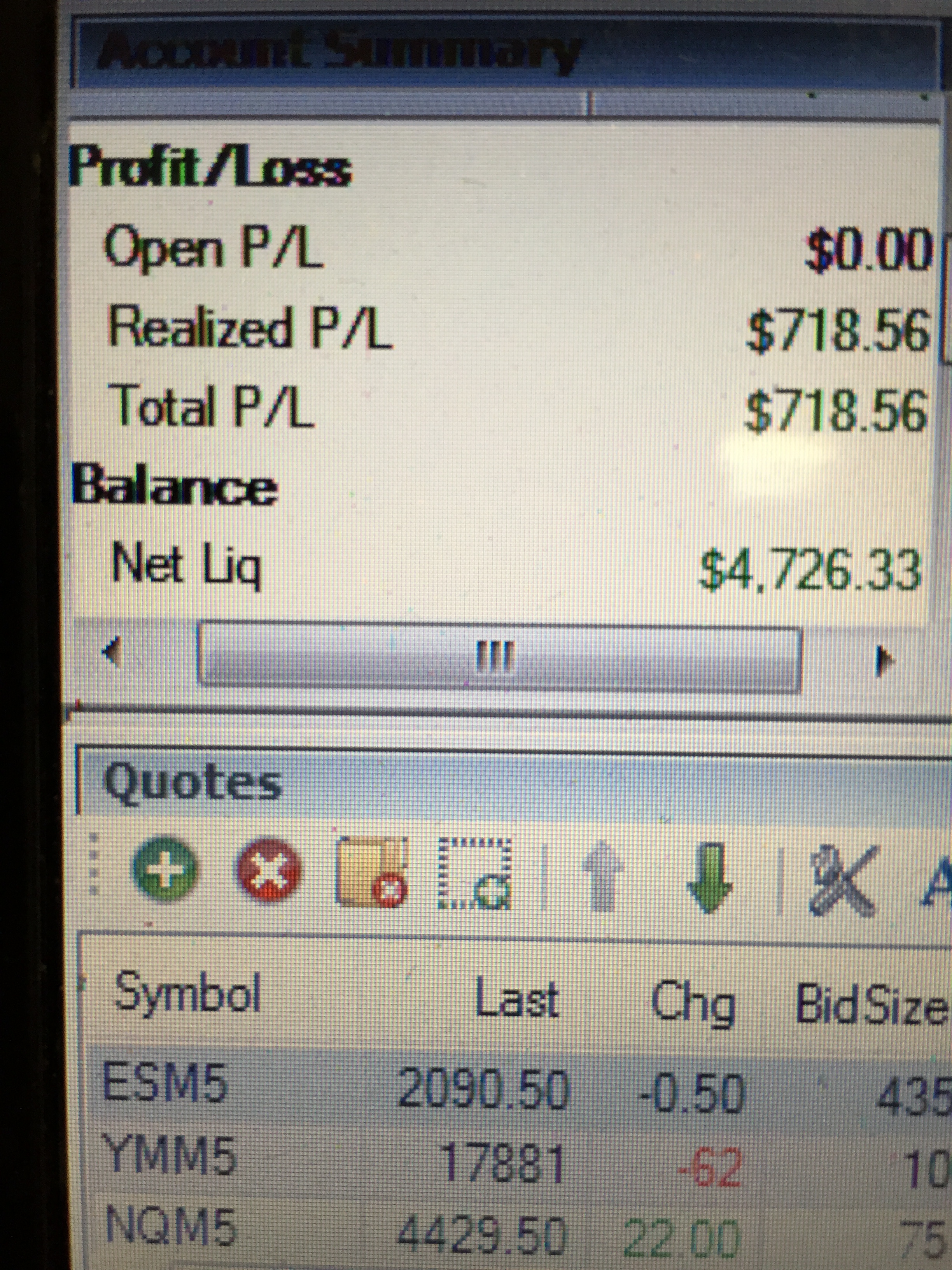Move the selected quote up with the gray arrow
Image resolution: width=952 pixels, height=1270 pixels.
pos(603,879)
